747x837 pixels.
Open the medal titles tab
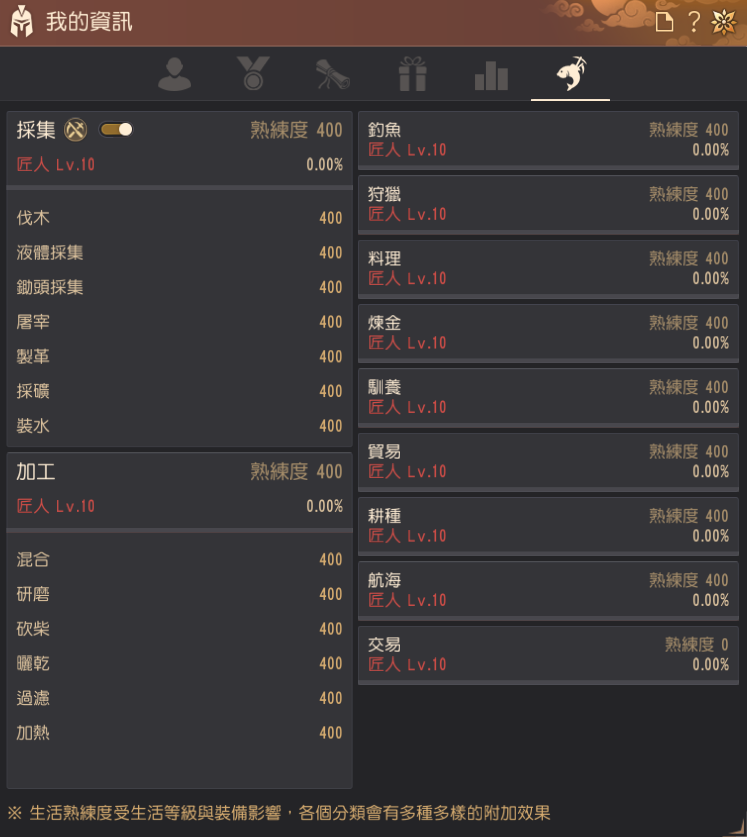253,74
